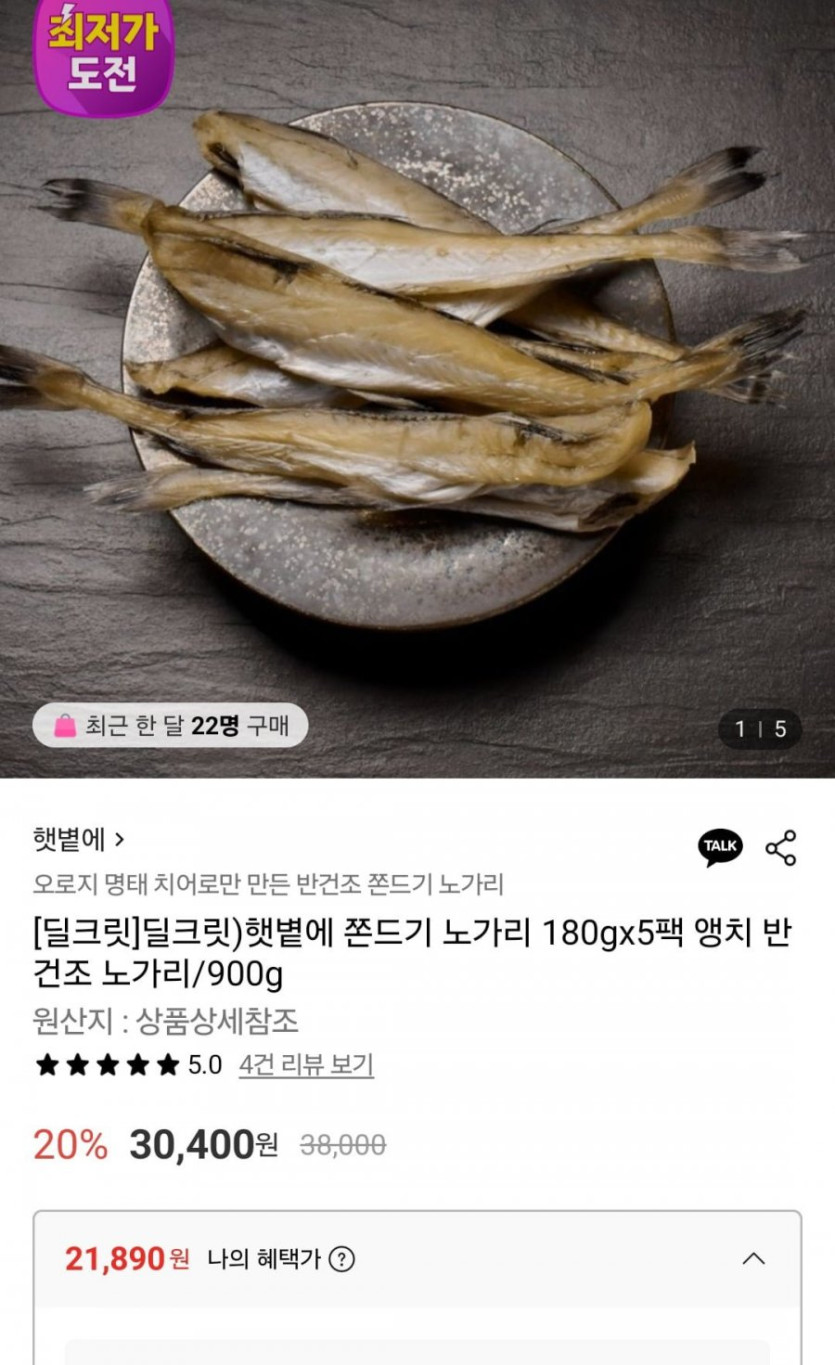The height and width of the screenshot is (1365, 835).
Task: Collapse the 나의 혜택가 section
Action: (754, 1259)
